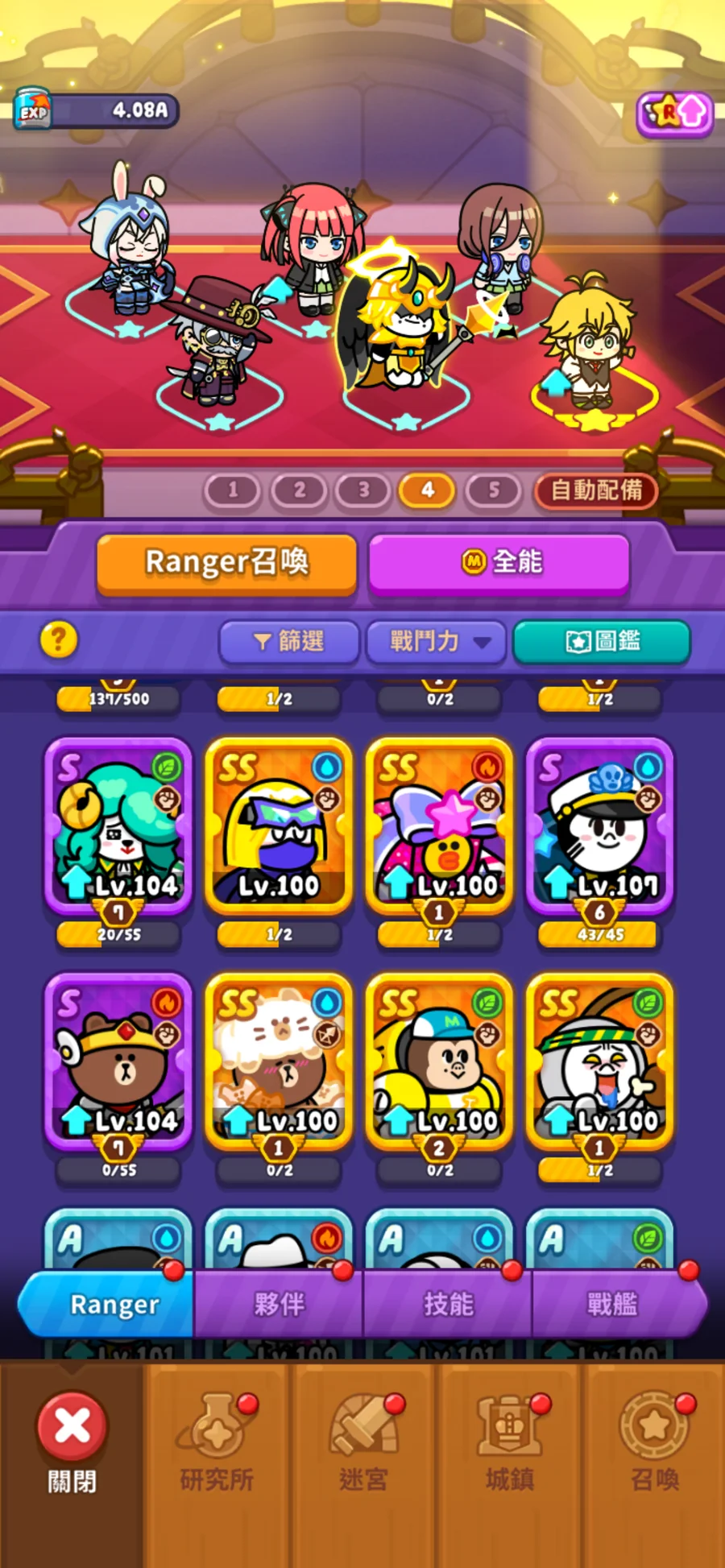Select team slot 5
This screenshot has width=725, height=1568.
tap(494, 490)
